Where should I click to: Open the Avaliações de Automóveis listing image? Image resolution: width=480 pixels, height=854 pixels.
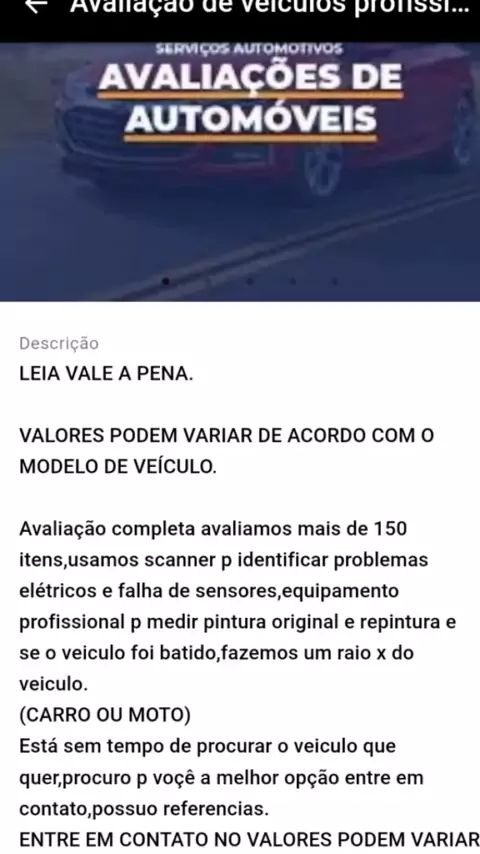click(240, 172)
